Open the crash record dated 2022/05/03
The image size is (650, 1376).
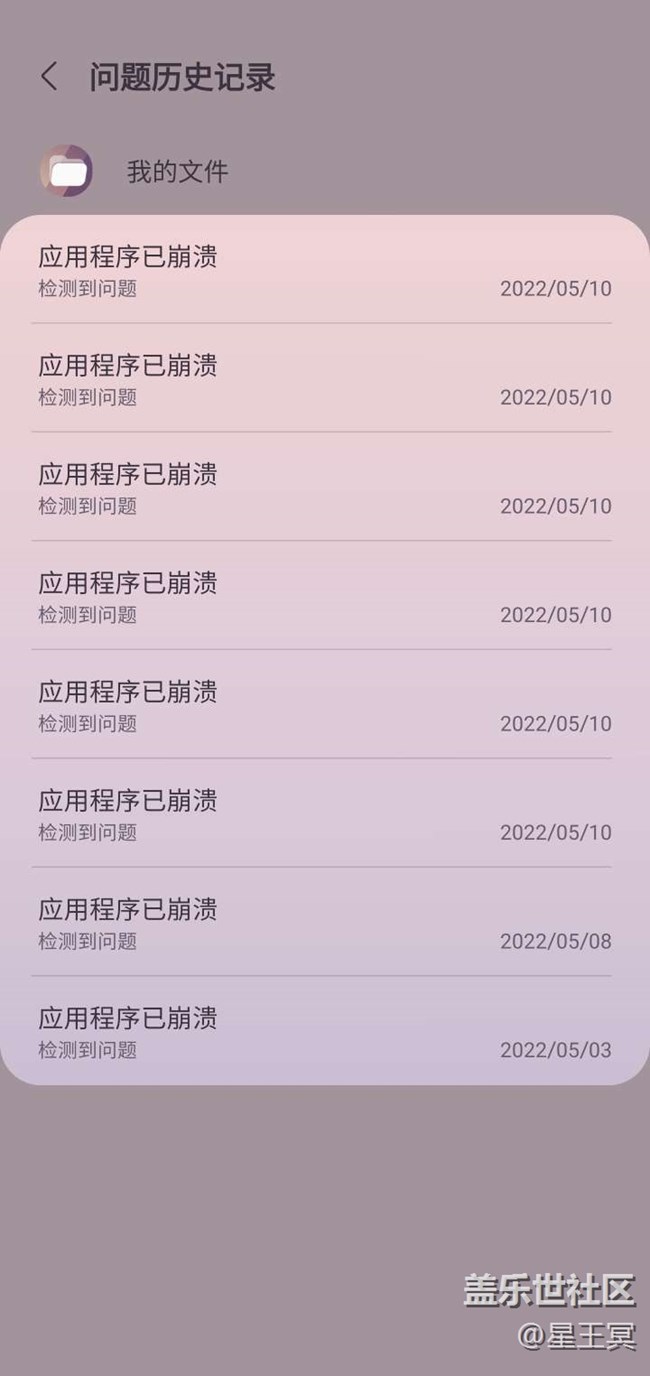click(324, 1032)
